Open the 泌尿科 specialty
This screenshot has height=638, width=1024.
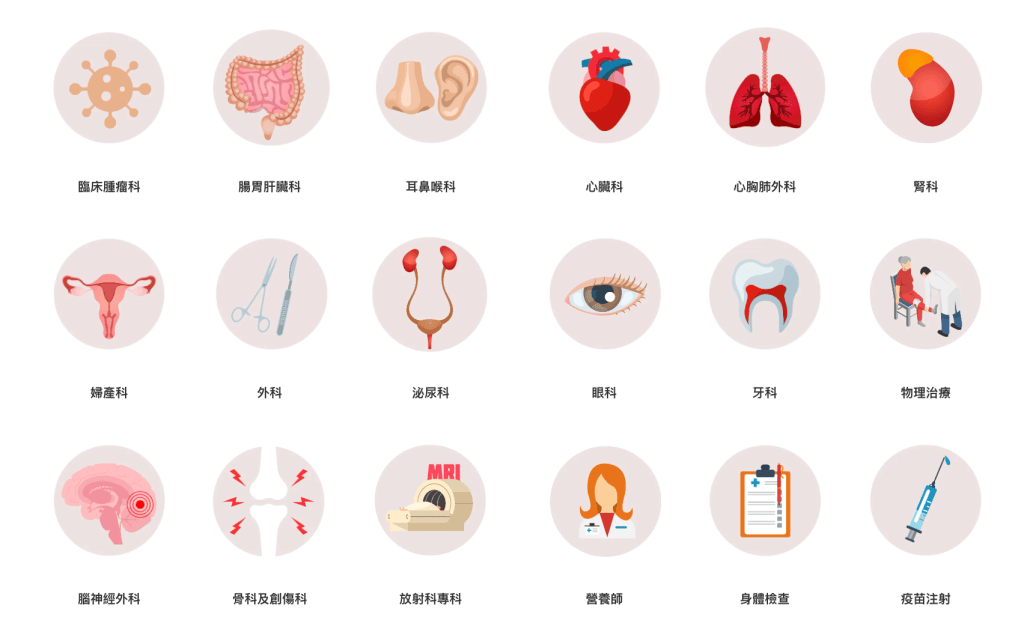[430, 294]
